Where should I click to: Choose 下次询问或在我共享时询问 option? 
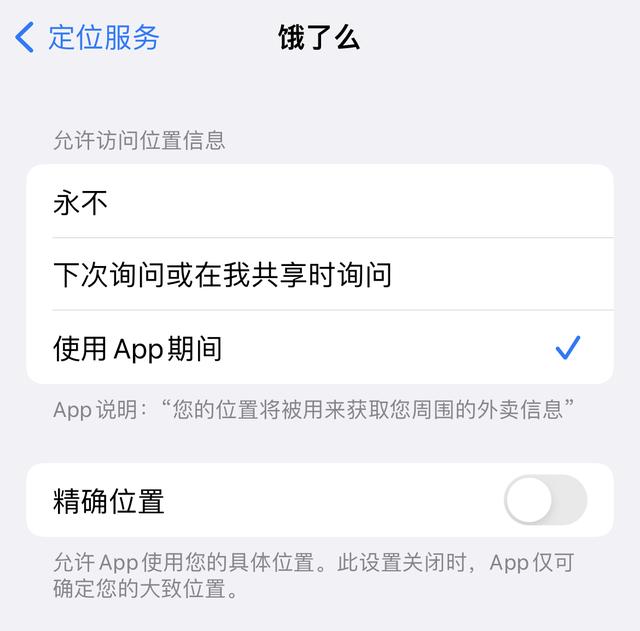[319, 274]
